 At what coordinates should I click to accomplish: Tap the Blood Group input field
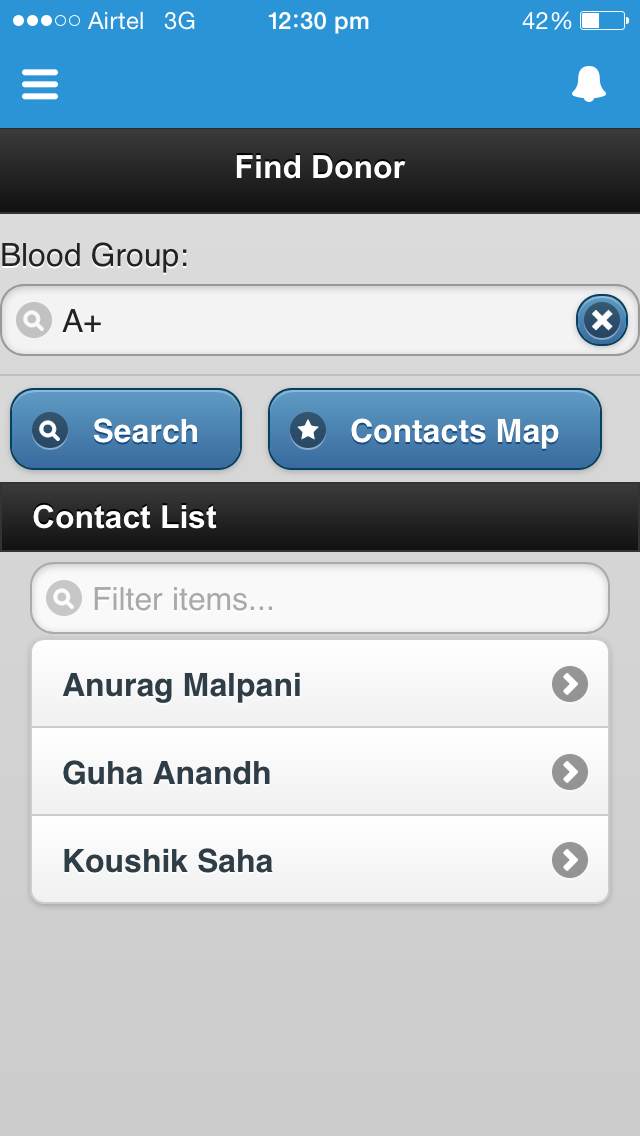coord(300,321)
